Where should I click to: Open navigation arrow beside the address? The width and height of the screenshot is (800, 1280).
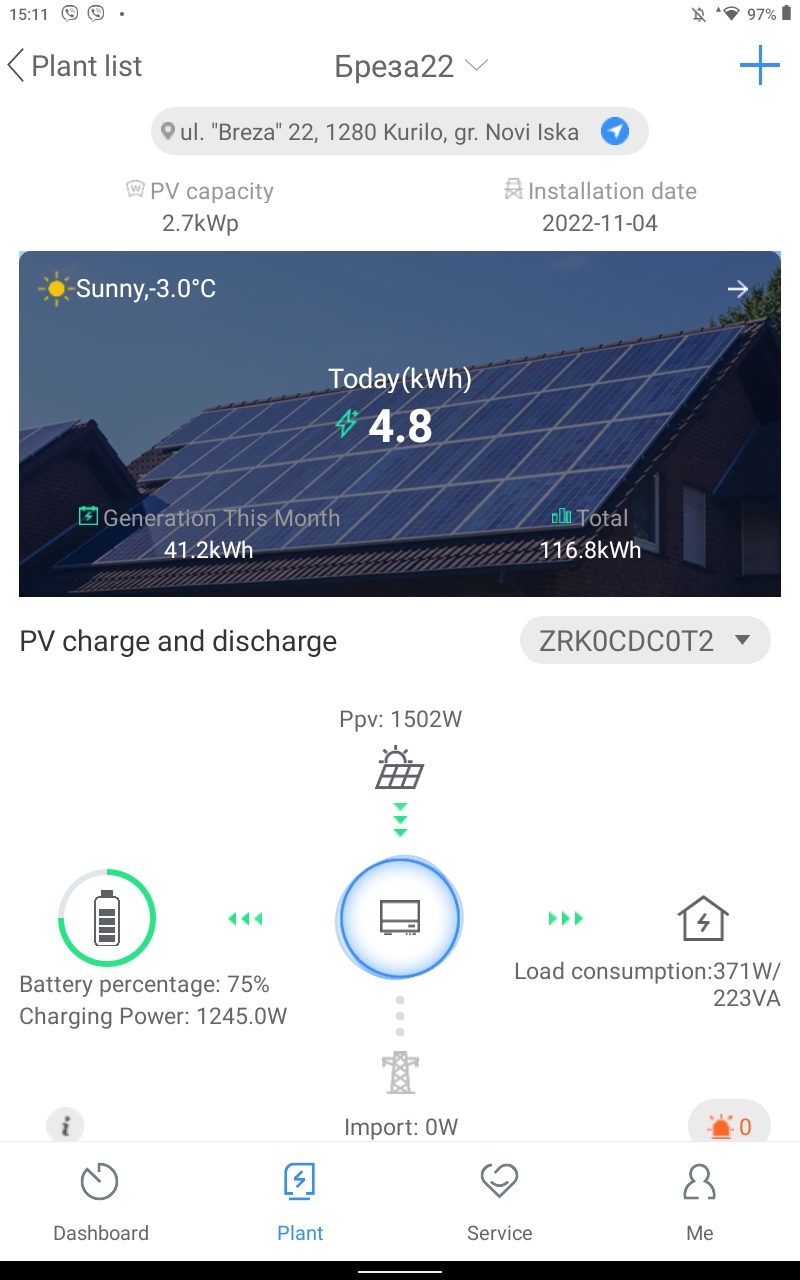point(615,131)
